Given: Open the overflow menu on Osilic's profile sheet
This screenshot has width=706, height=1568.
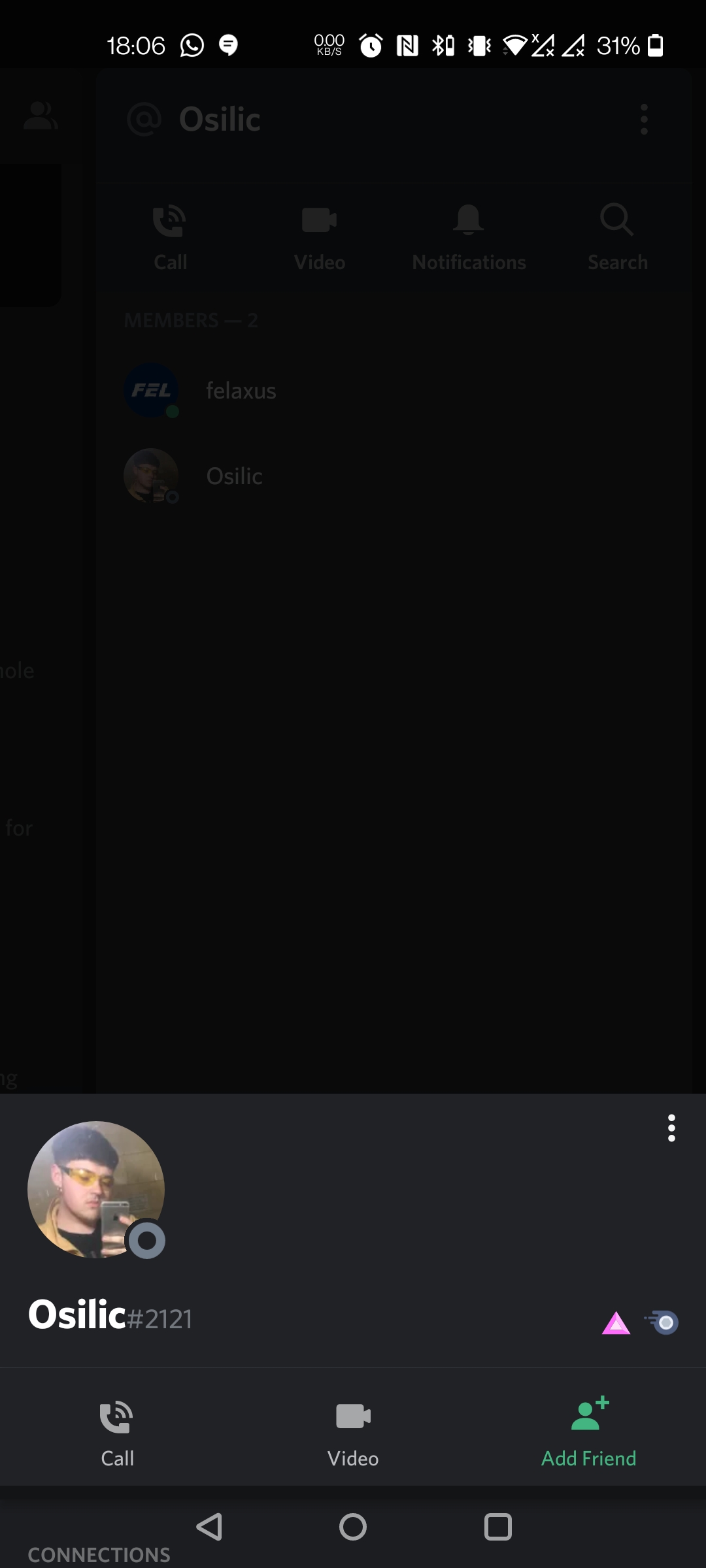Looking at the screenshot, I should pos(671,1128).
